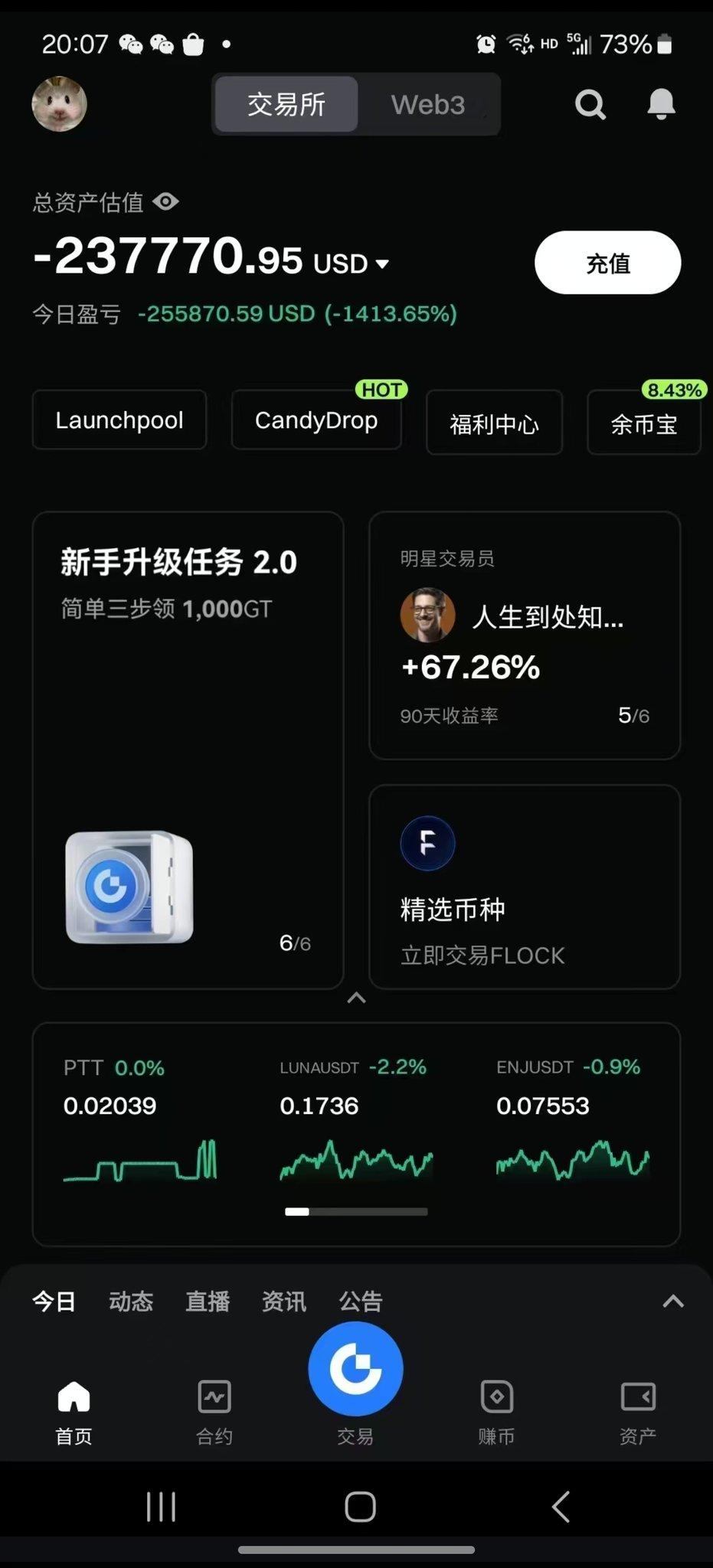This screenshot has width=713, height=1568.
Task: Switch to the Web3 tab
Action: pyautogui.click(x=427, y=104)
